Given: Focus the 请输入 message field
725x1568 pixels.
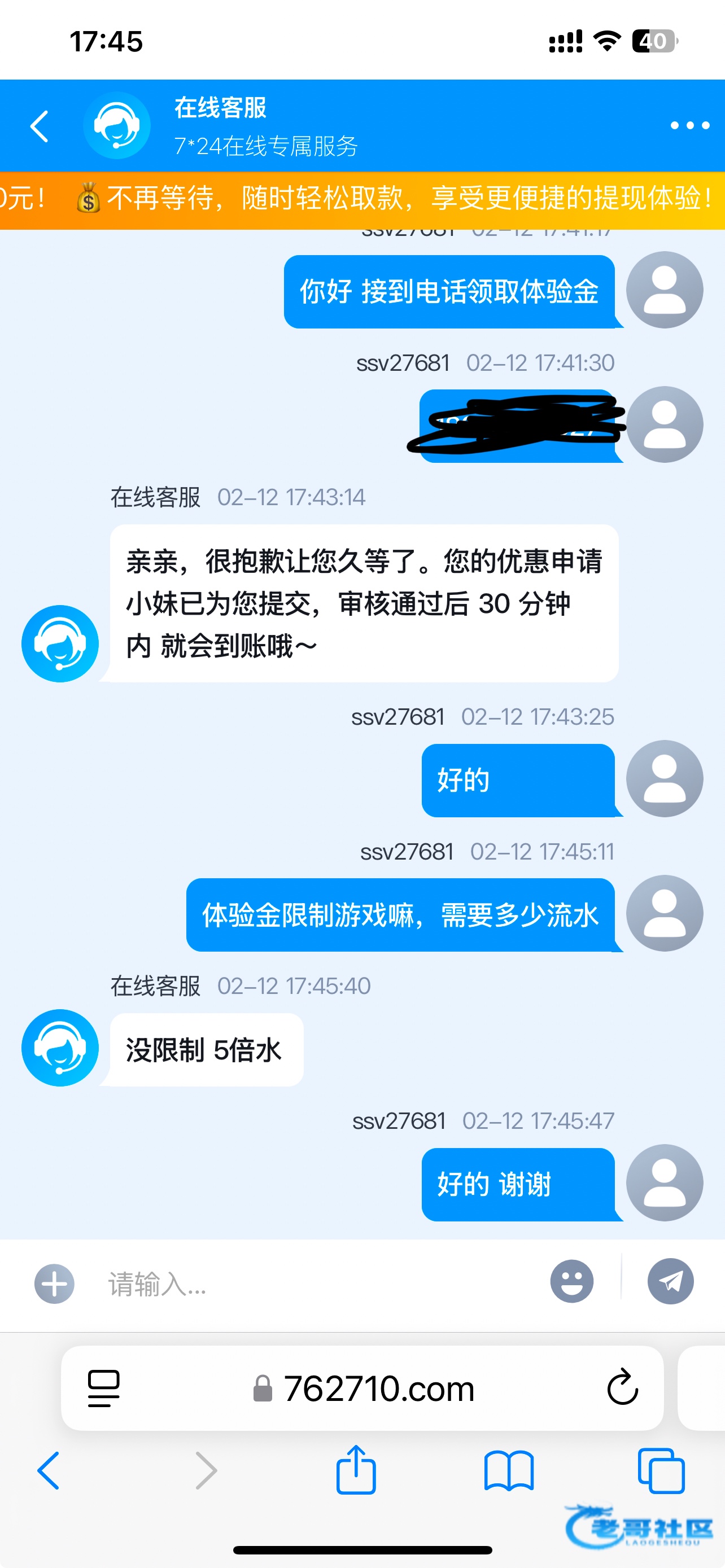Looking at the screenshot, I should click(317, 1283).
